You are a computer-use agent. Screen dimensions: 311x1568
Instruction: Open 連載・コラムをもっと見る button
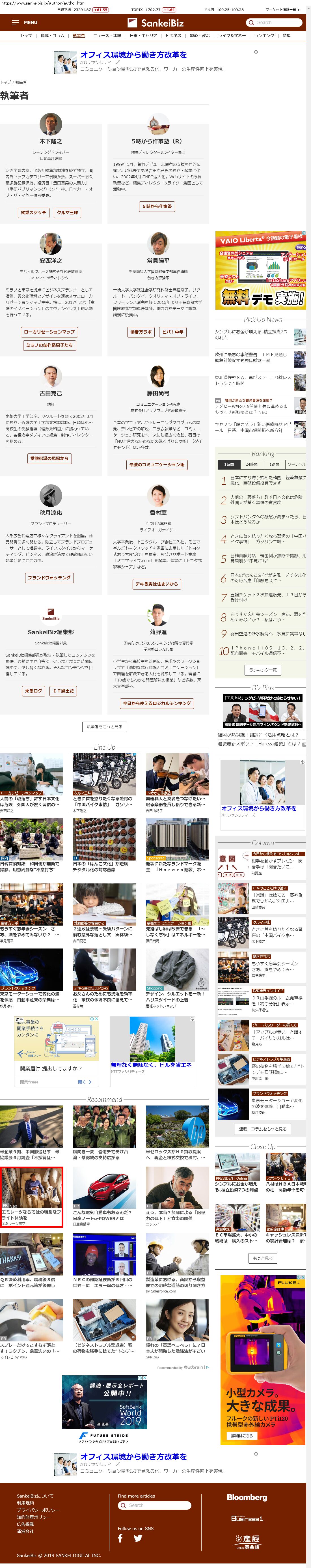(262, 1128)
